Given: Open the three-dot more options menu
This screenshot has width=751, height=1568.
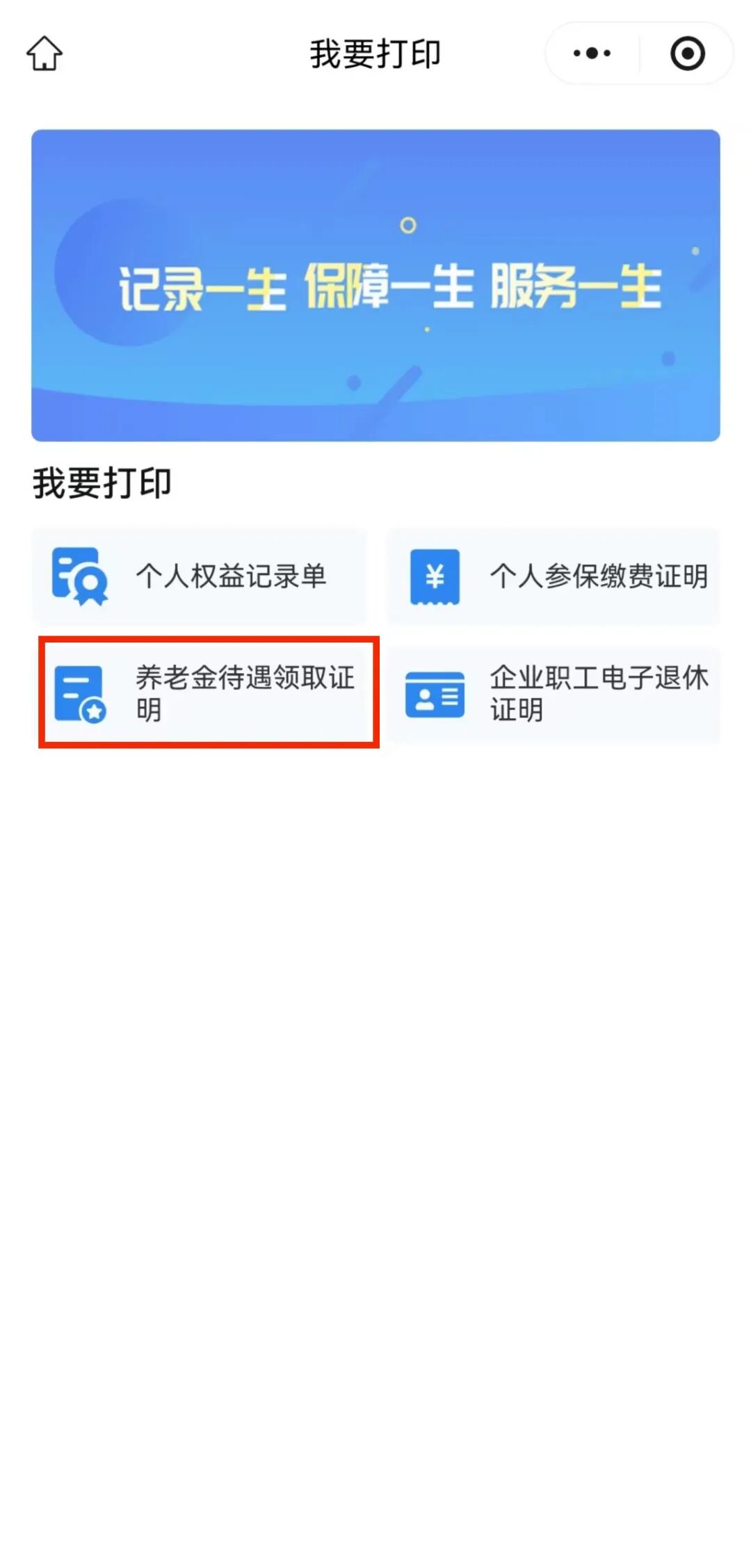Looking at the screenshot, I should [x=592, y=54].
